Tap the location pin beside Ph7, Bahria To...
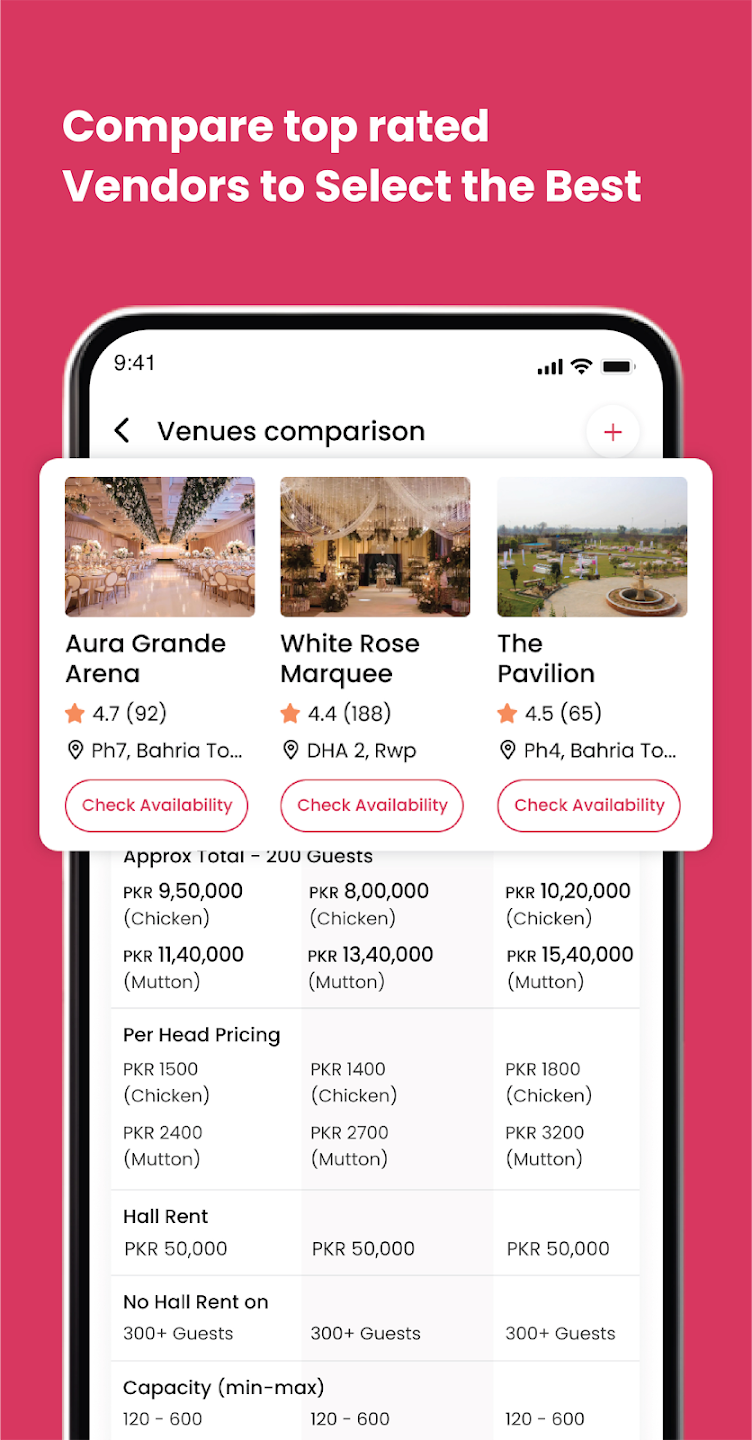This screenshot has height=1440, width=752. click(x=74, y=750)
